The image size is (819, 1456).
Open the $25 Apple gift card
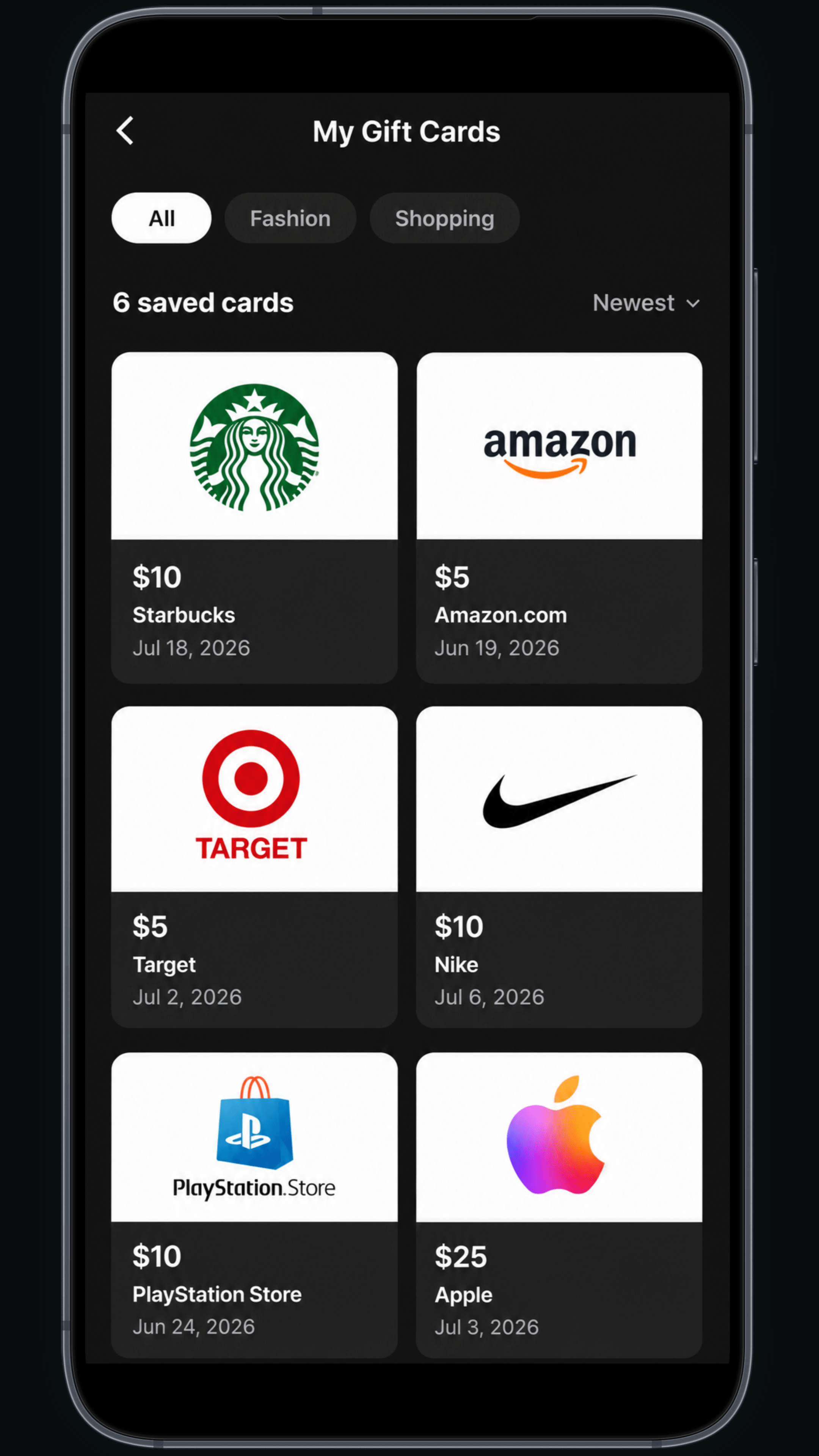pyautogui.click(x=560, y=1205)
